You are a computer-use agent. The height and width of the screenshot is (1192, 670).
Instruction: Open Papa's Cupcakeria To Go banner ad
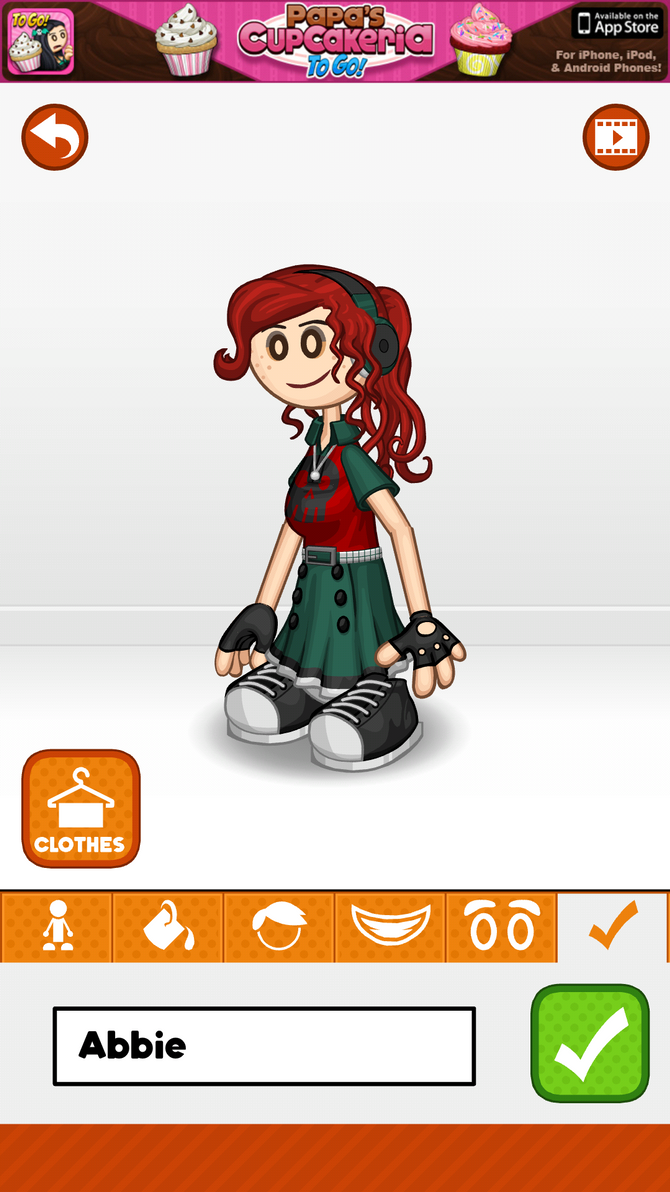pos(335,41)
